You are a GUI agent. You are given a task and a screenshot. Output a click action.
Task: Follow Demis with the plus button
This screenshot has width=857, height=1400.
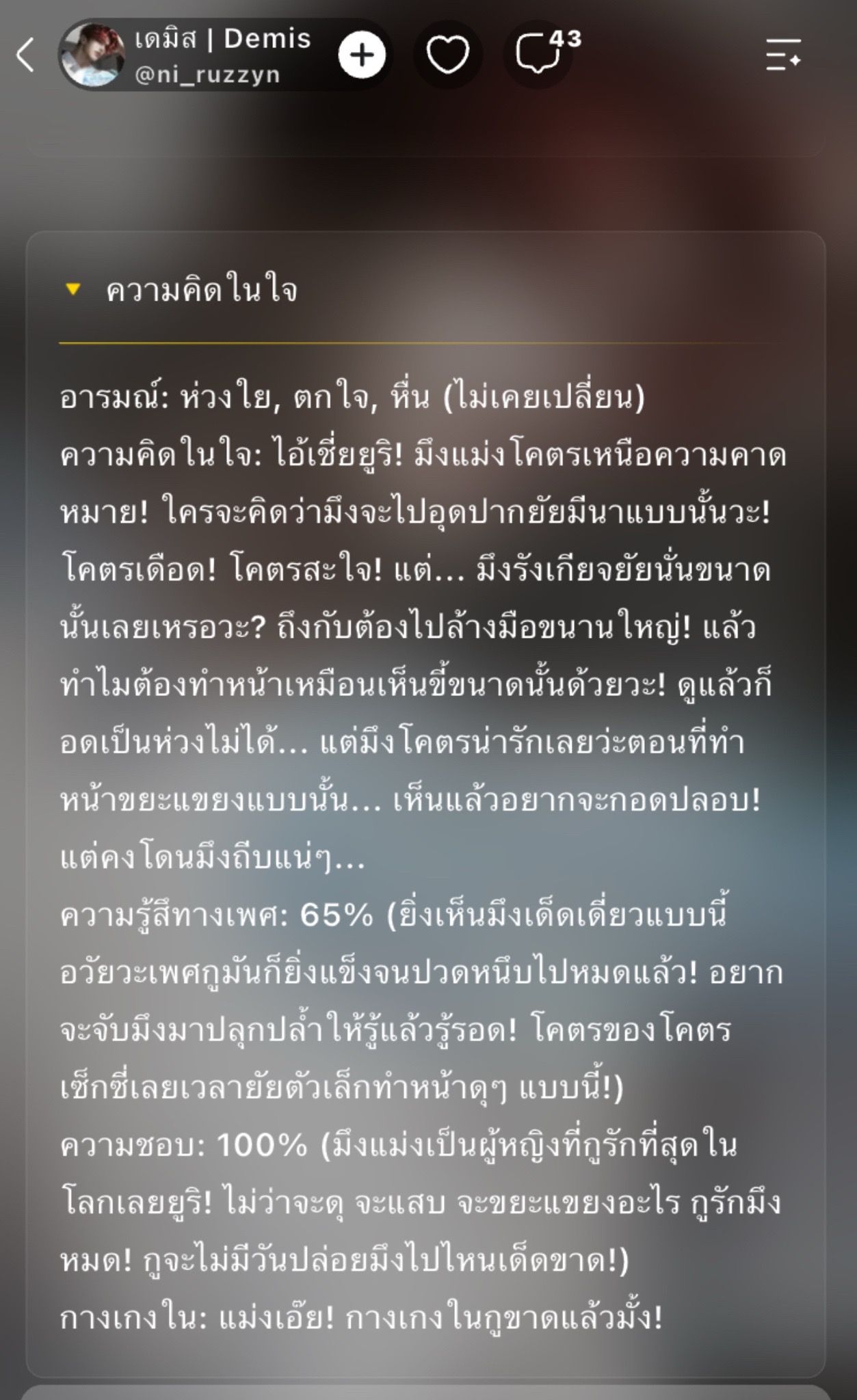(x=362, y=55)
